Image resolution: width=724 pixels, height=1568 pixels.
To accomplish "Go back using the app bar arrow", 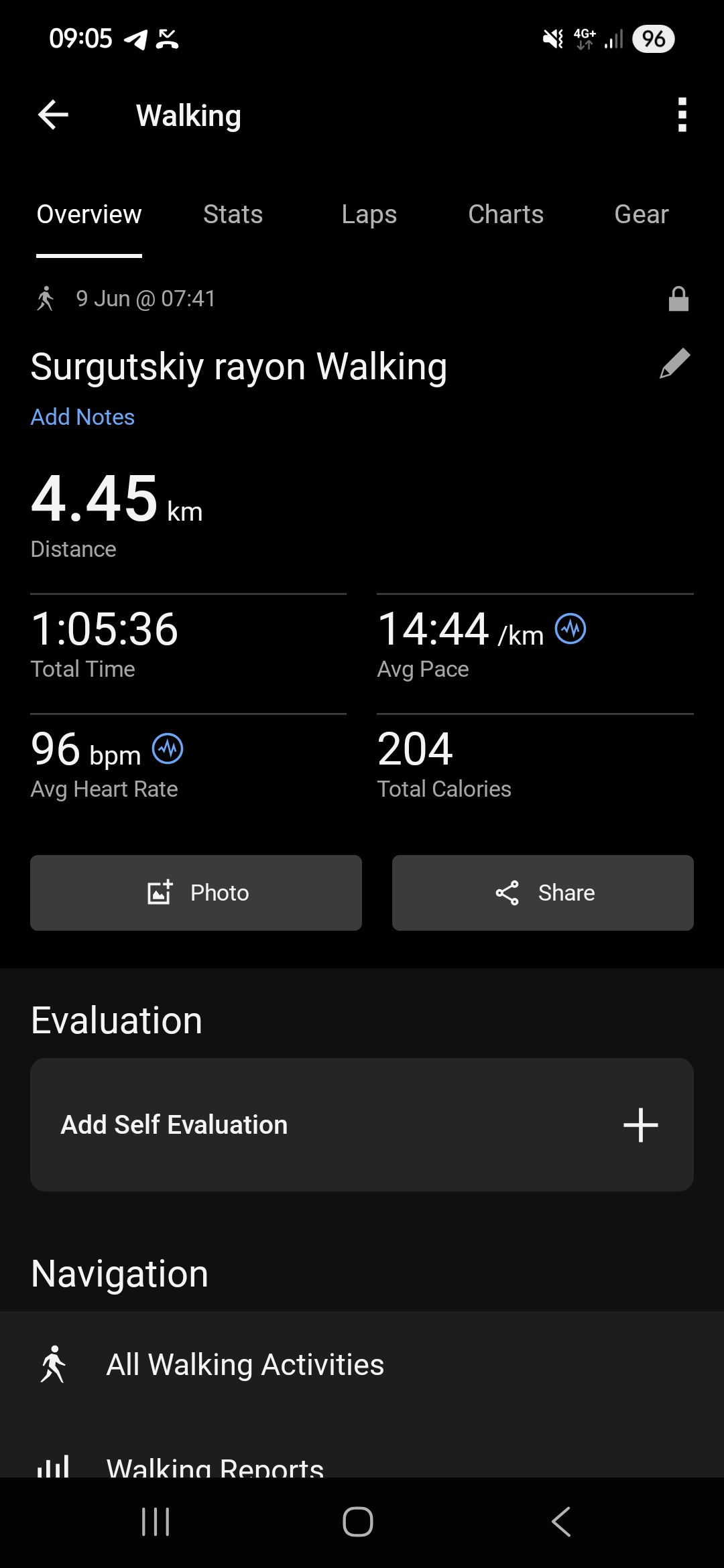I will click(x=54, y=115).
